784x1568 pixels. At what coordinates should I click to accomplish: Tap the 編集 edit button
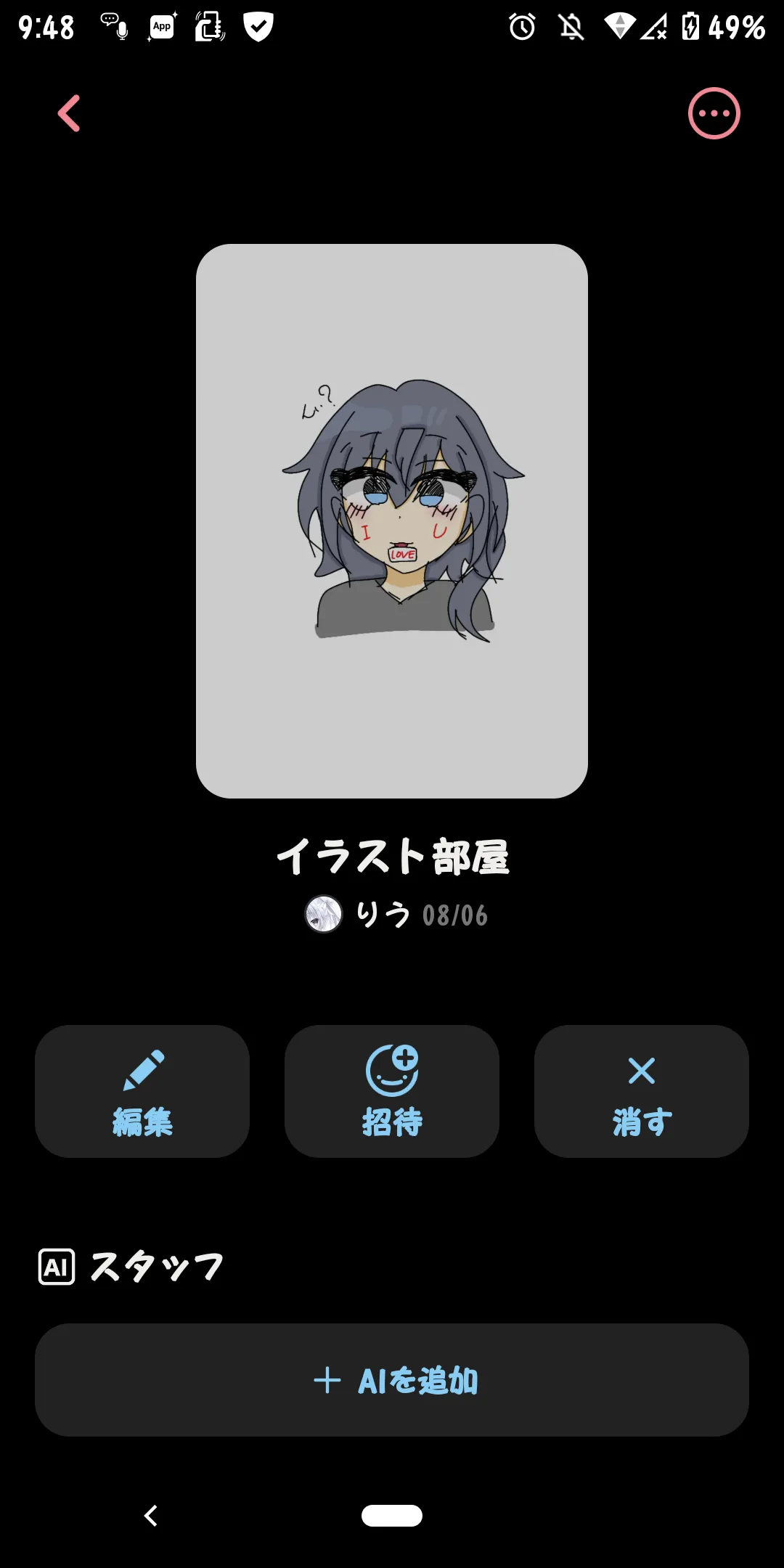[142, 1091]
